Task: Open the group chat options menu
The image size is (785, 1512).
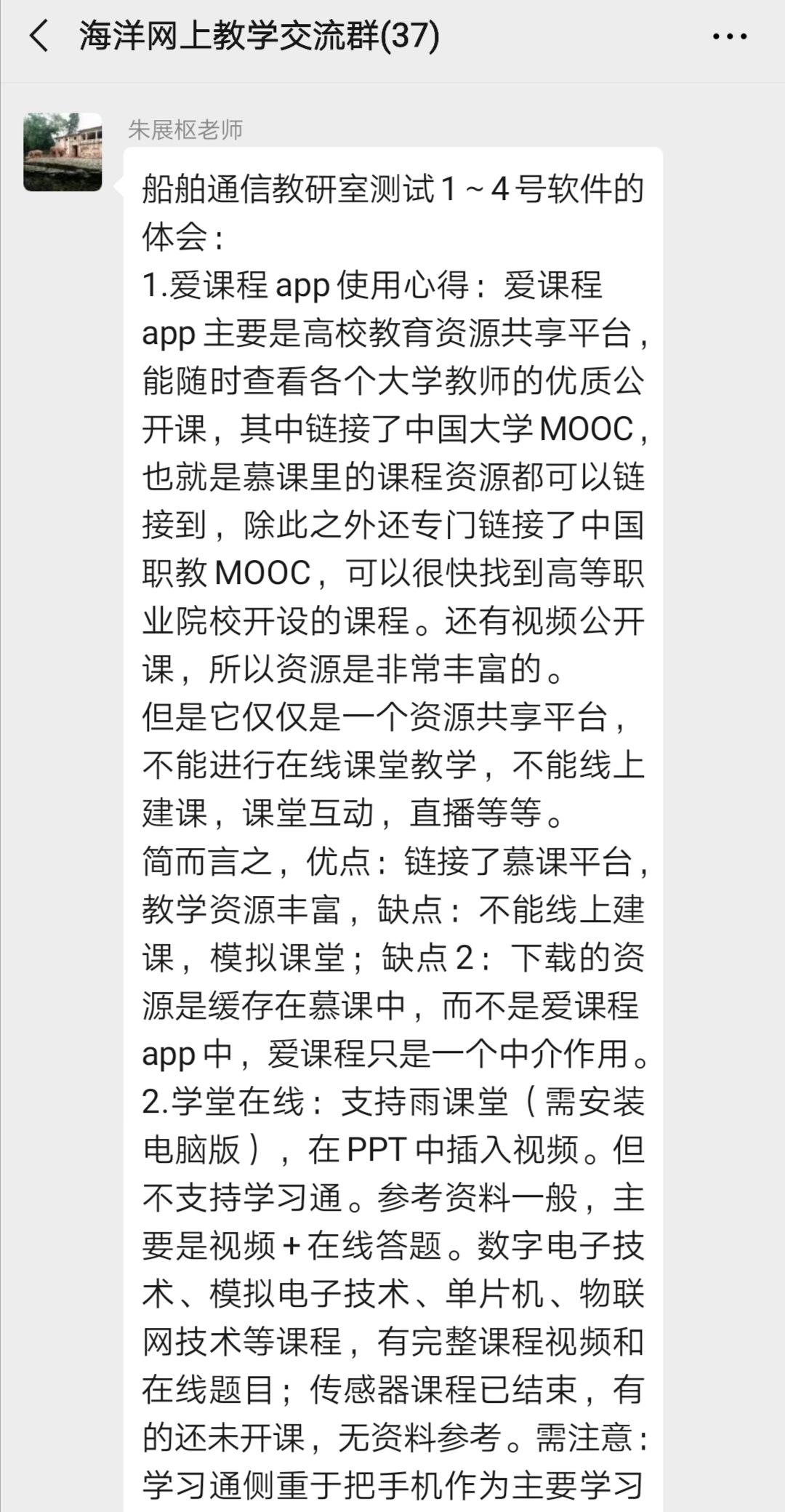Action: [x=729, y=36]
